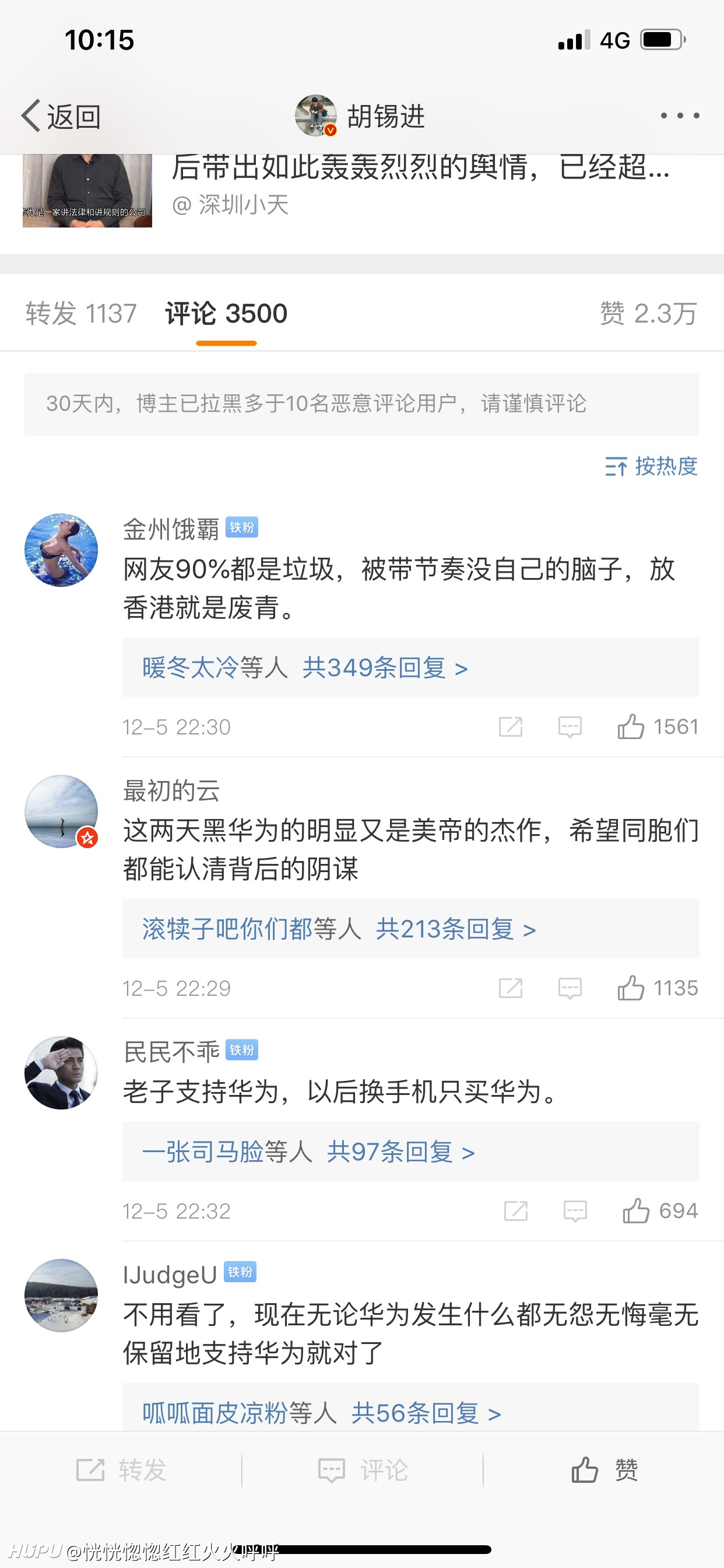This screenshot has height=1568, width=724.
Task: Open the 349 replies under 金州饿霸's comment
Action: (x=410, y=668)
